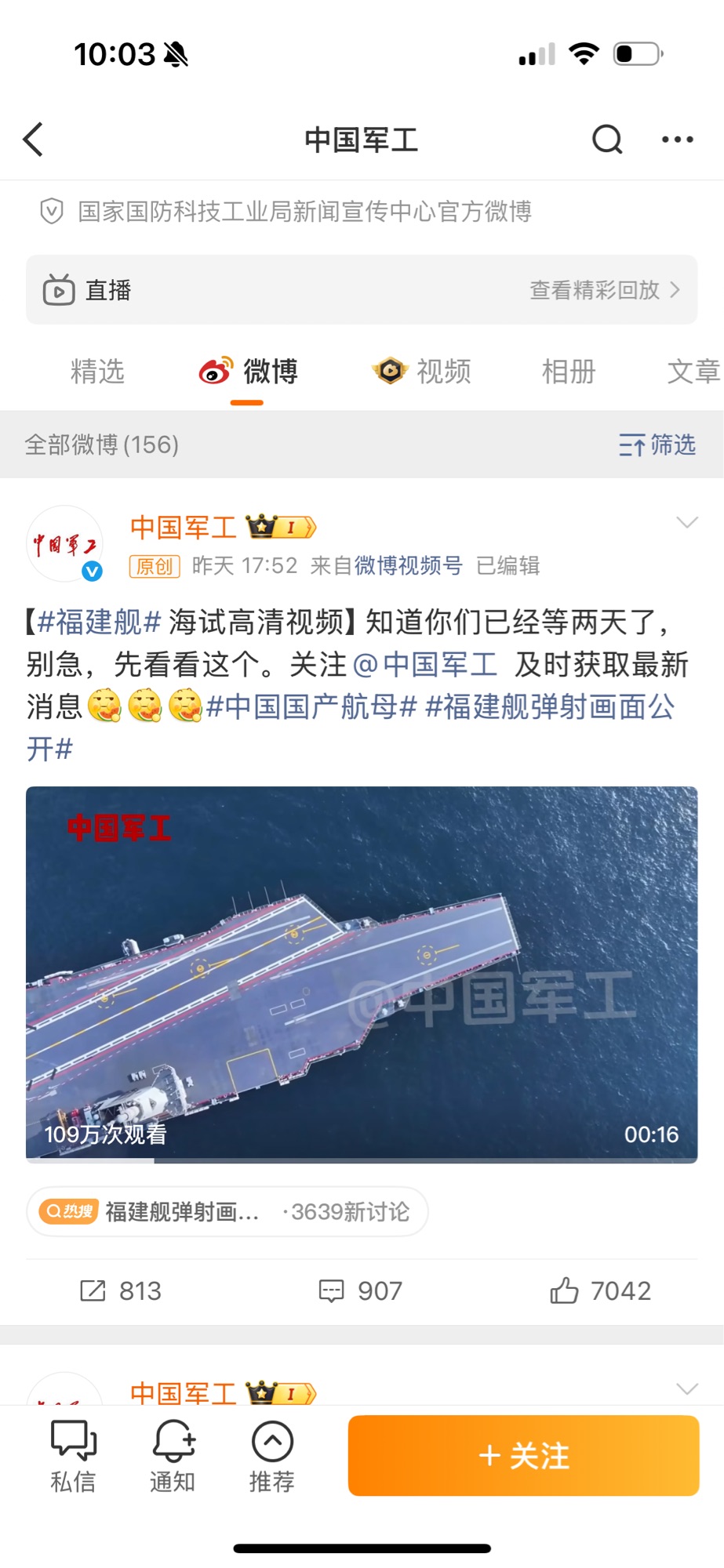Viewport: 724px width, 1568px height.
Task: Open search on the 中国军工 profile
Action: [x=606, y=140]
